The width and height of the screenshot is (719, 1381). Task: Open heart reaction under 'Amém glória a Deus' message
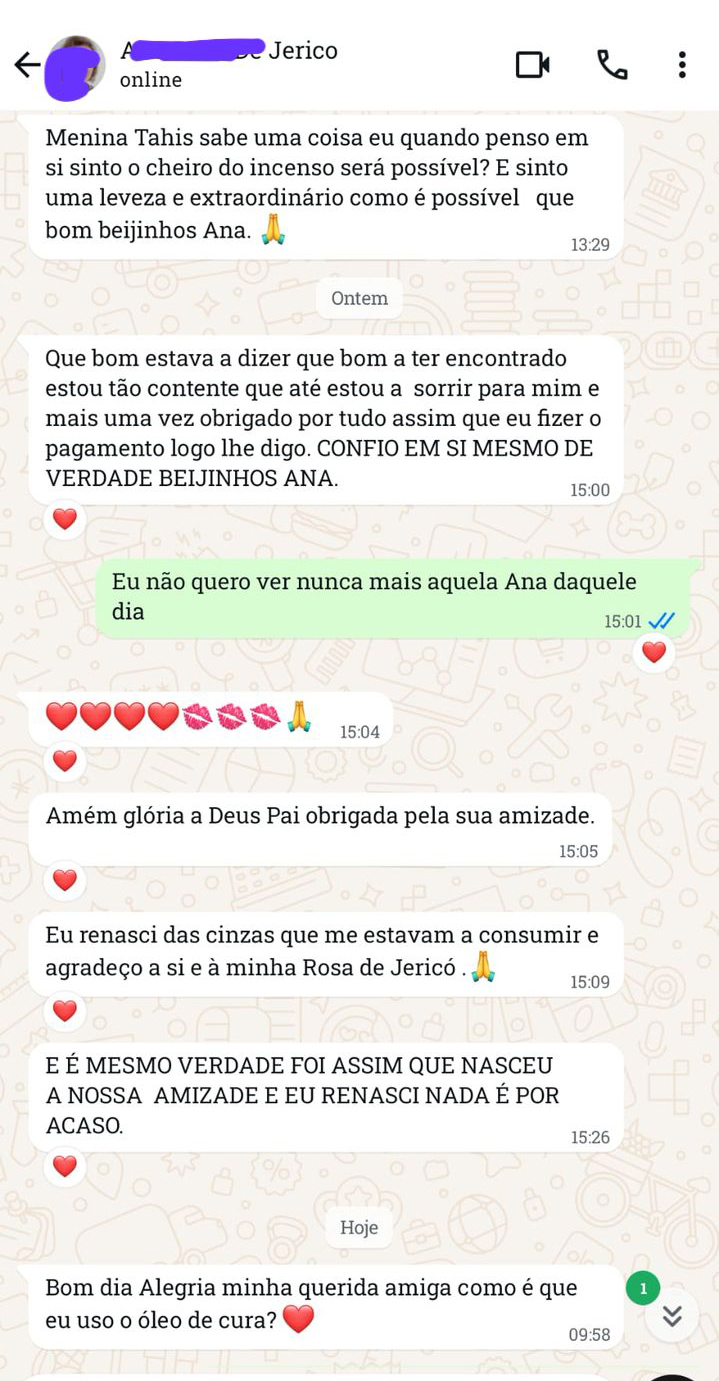pyautogui.click(x=65, y=881)
